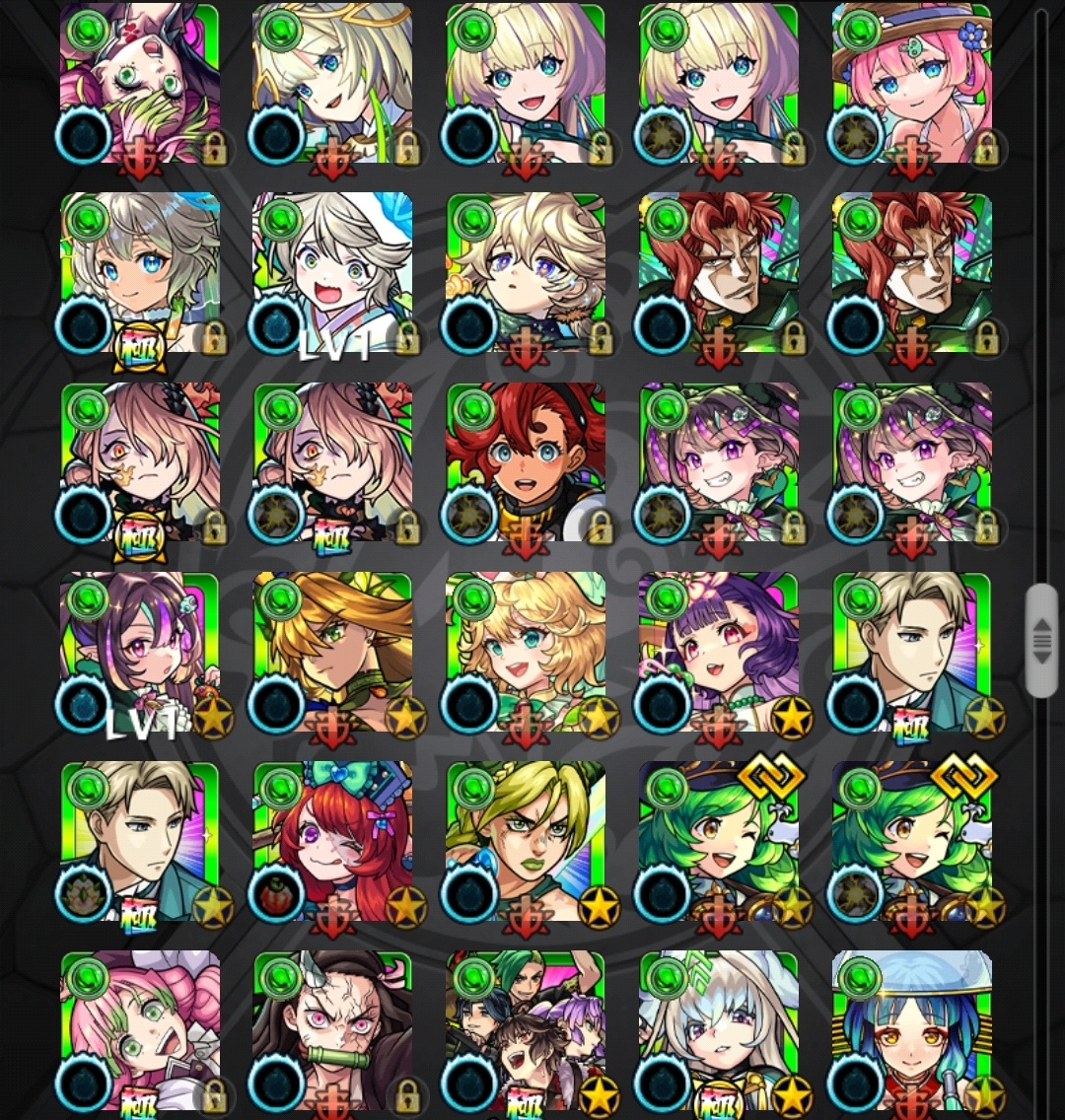Open the purple-haired LV1 character with star
Screen dimensions: 1065x1120
pyautogui.click(x=140, y=652)
